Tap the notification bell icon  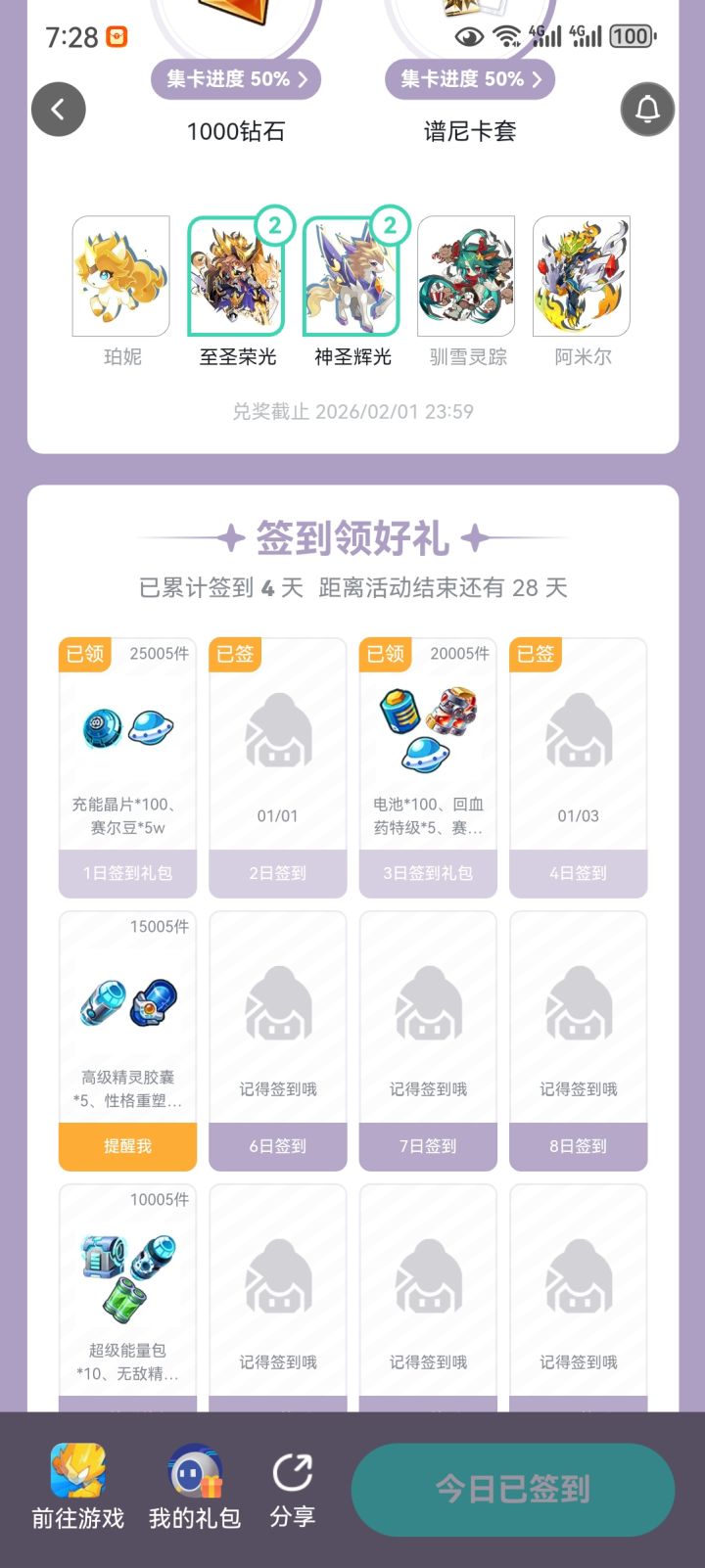pyautogui.click(x=646, y=110)
